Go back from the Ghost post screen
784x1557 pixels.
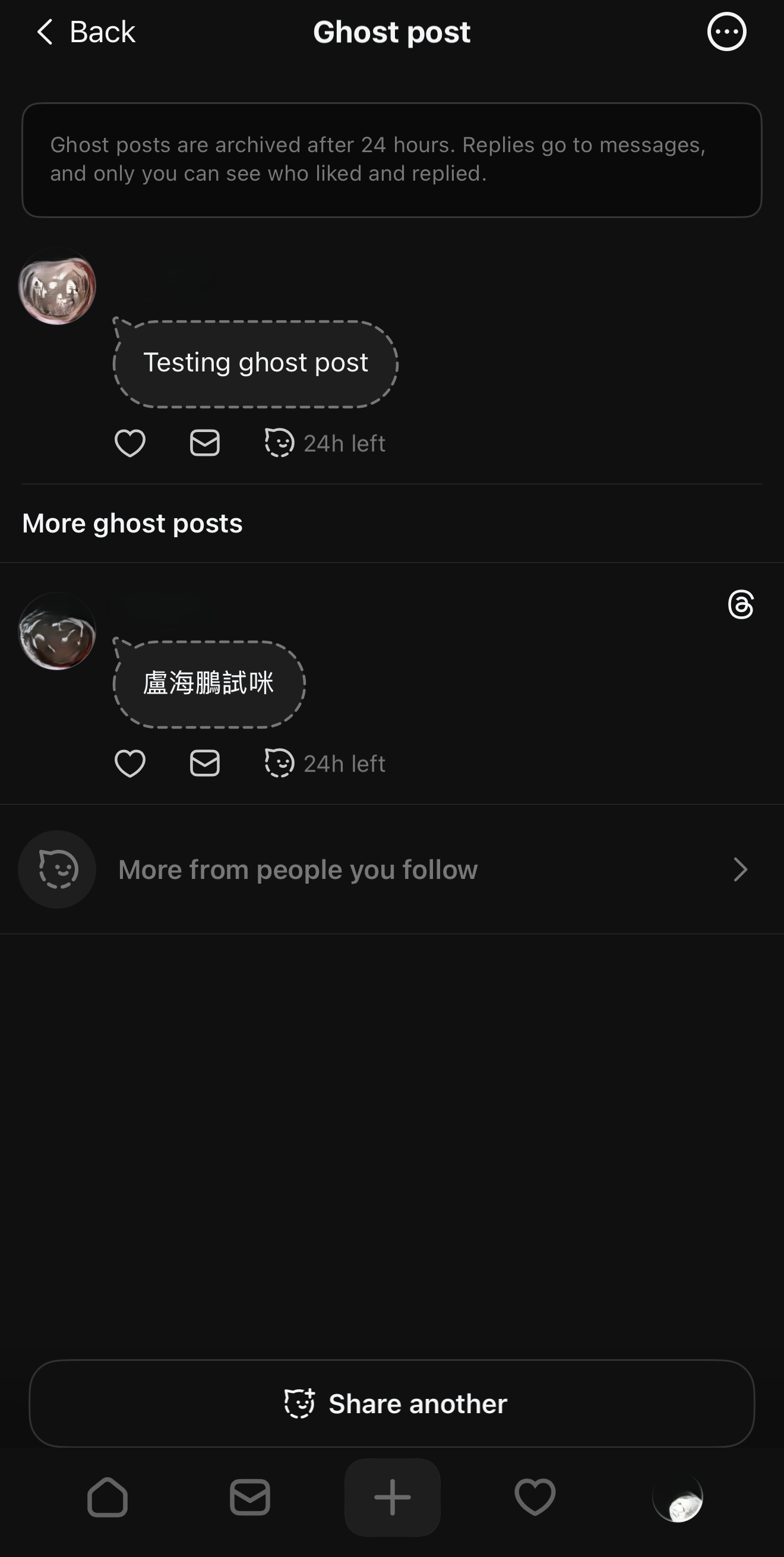coord(85,32)
